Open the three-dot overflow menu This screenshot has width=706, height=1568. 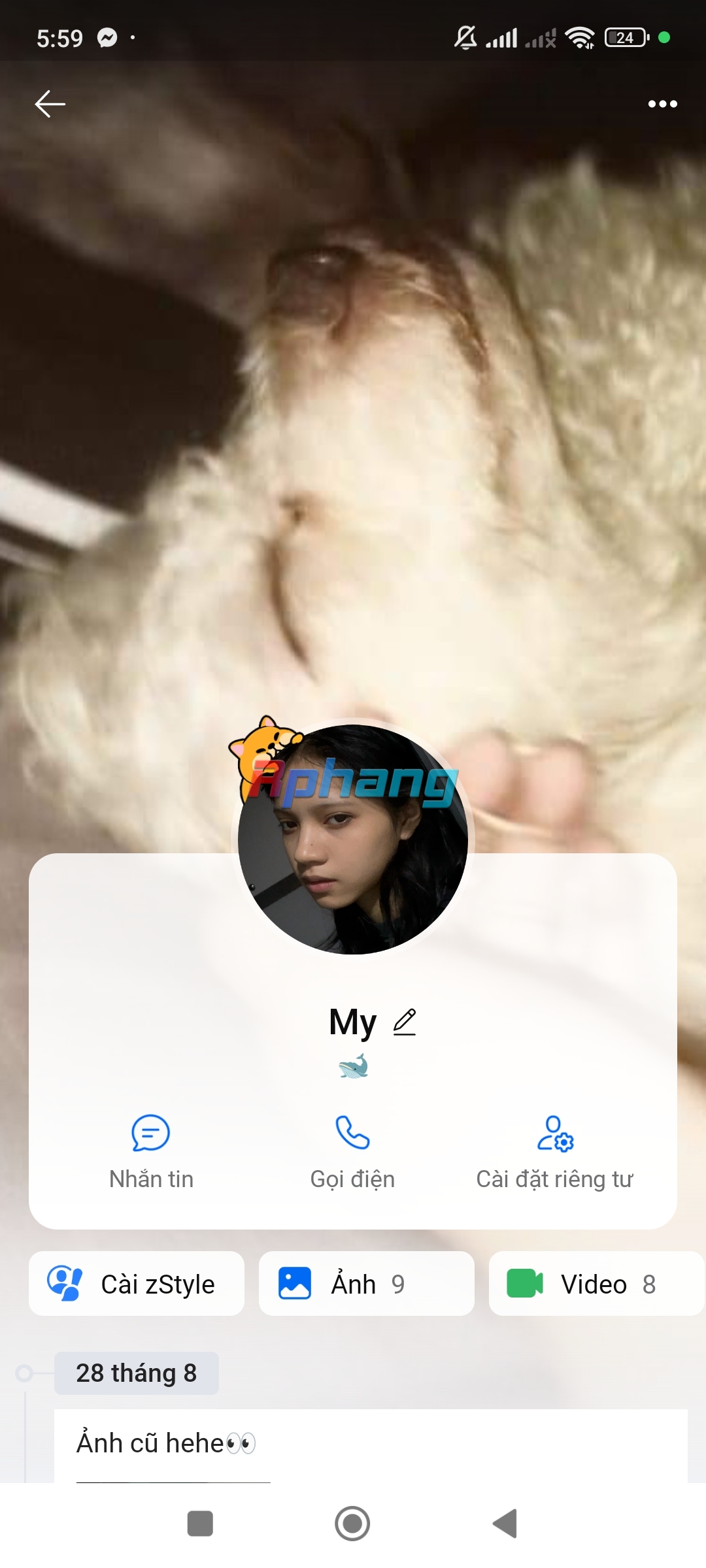[662, 104]
